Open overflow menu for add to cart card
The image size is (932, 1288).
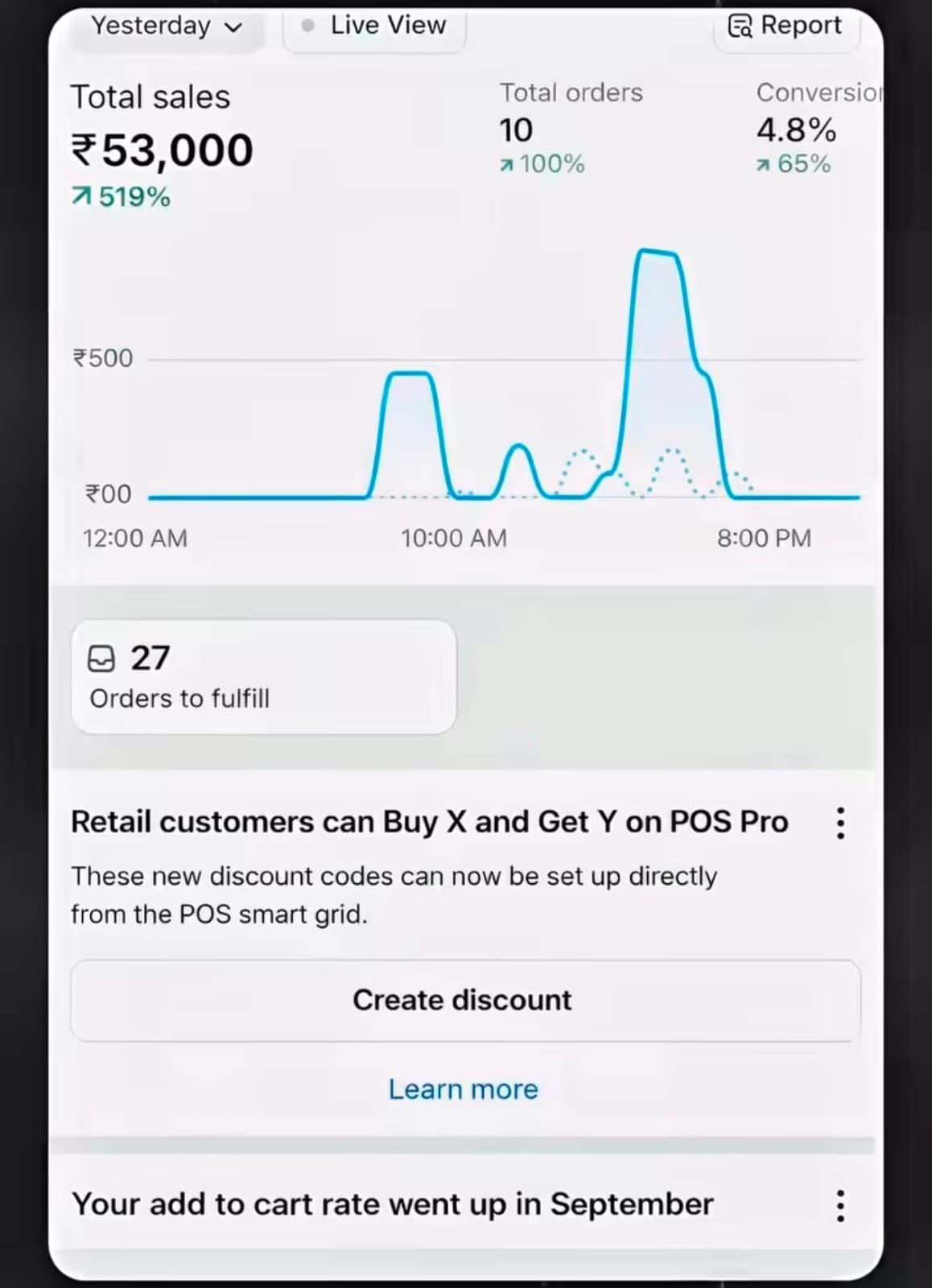[840, 1206]
